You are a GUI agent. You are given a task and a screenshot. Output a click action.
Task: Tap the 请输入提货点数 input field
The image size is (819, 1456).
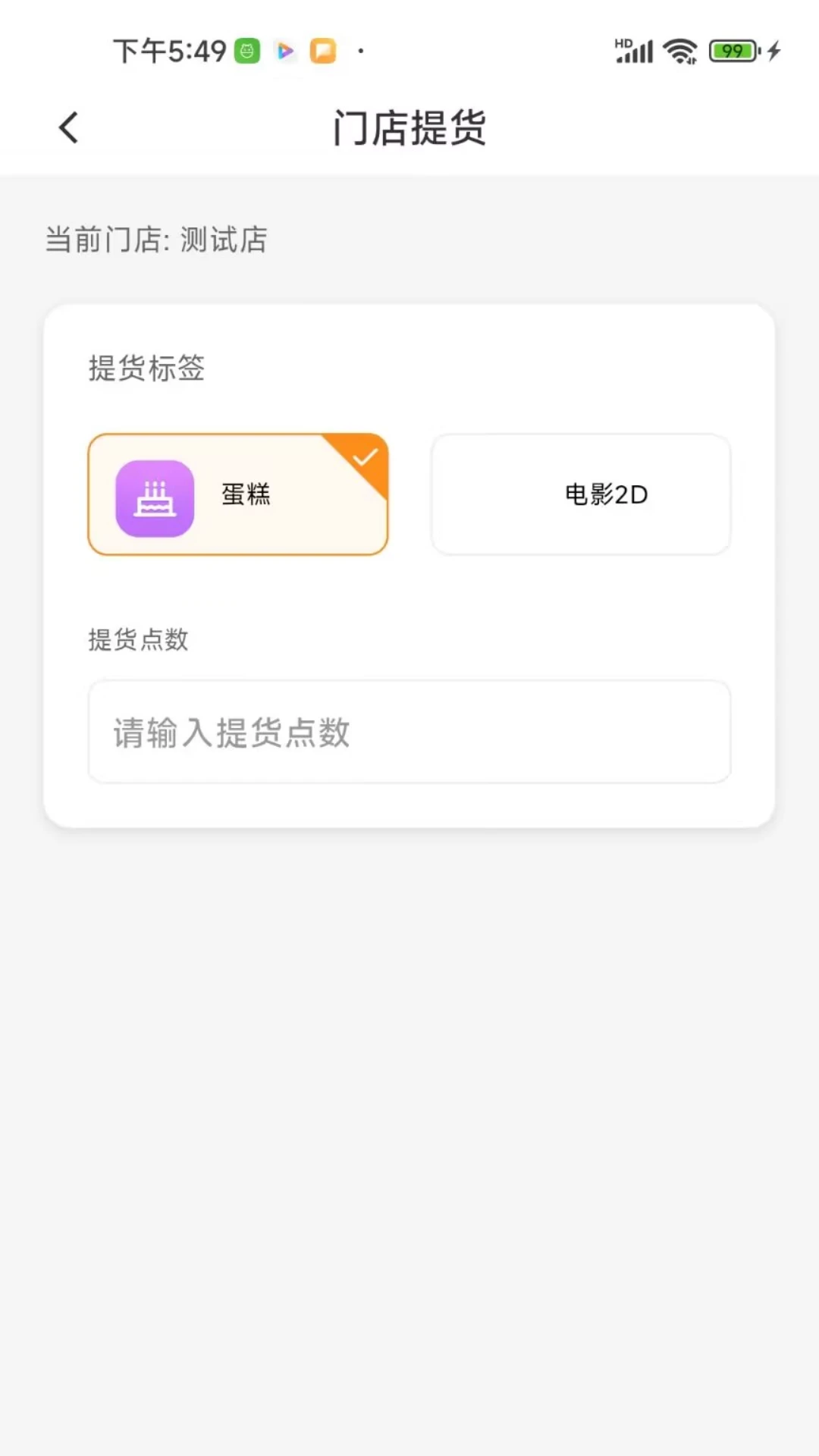[409, 732]
